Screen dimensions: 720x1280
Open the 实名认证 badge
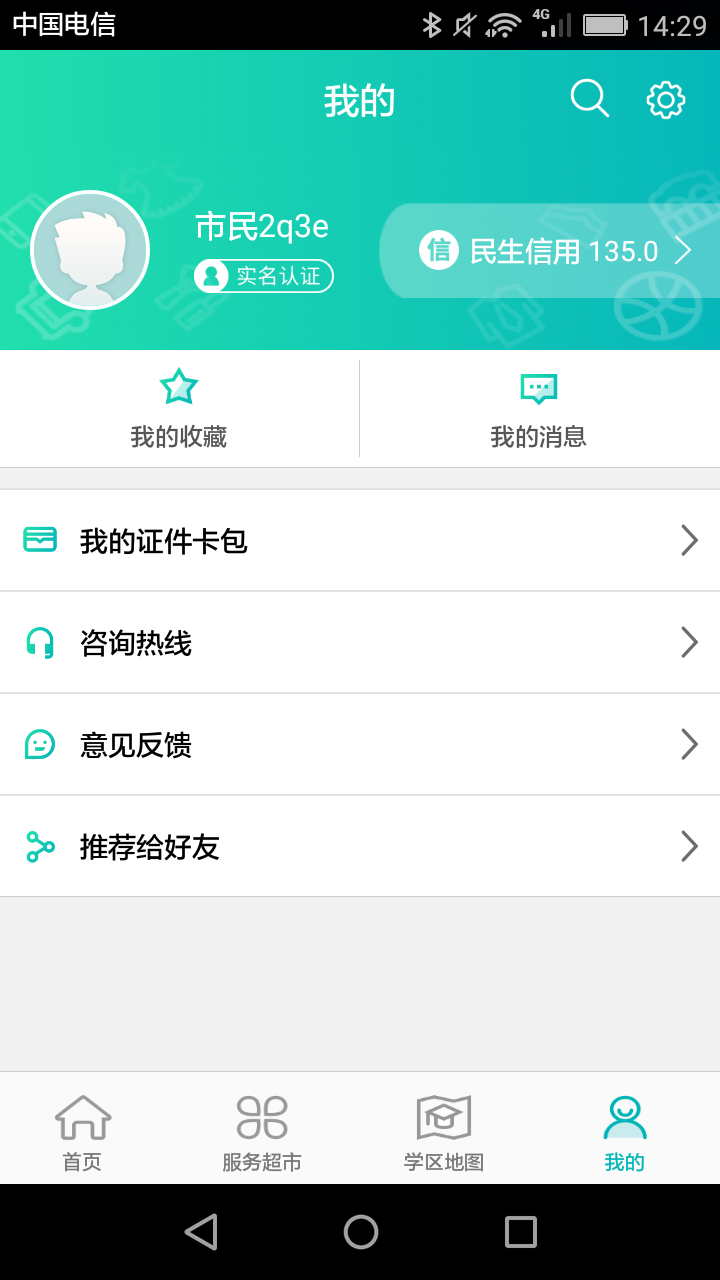264,276
